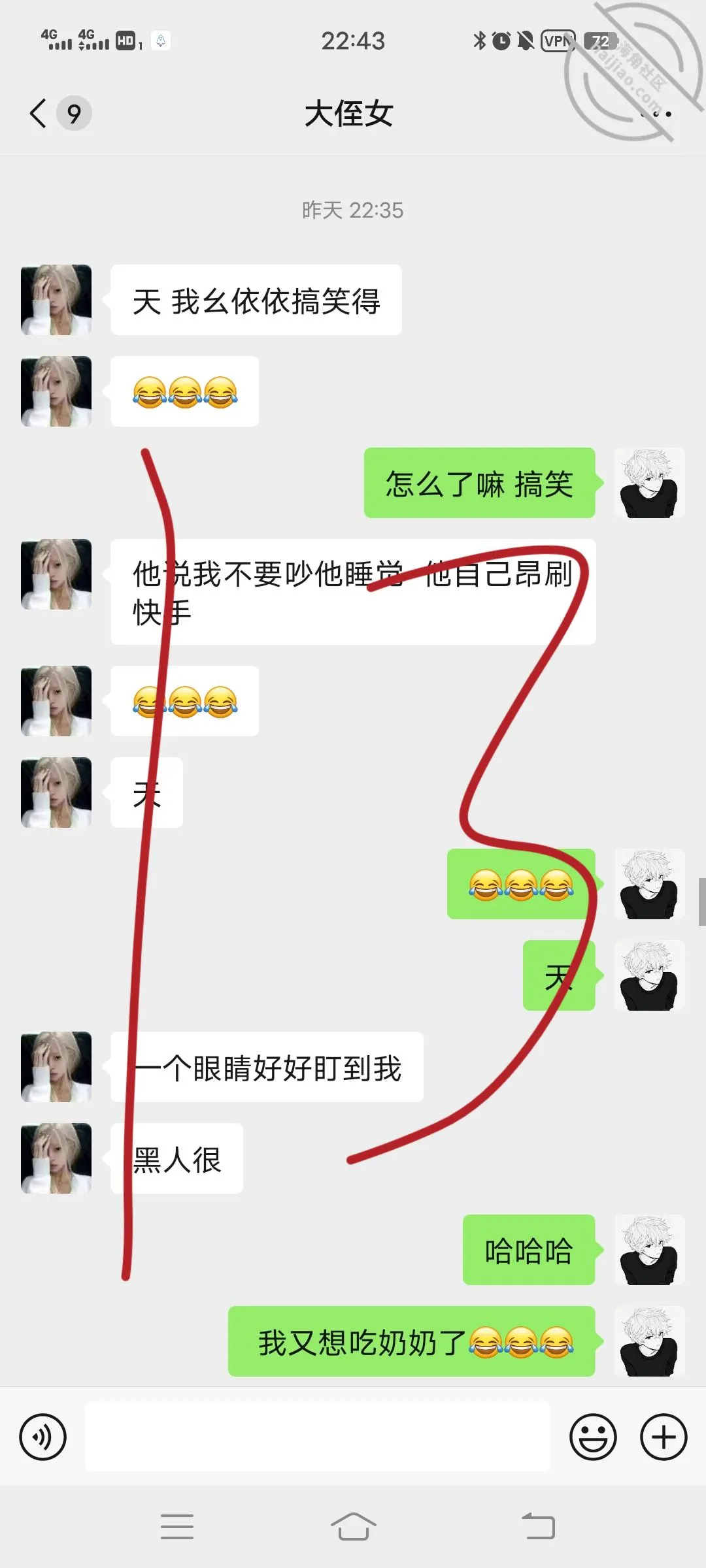Open the plus attachments menu
The image size is (706, 1568).
pos(664,1437)
